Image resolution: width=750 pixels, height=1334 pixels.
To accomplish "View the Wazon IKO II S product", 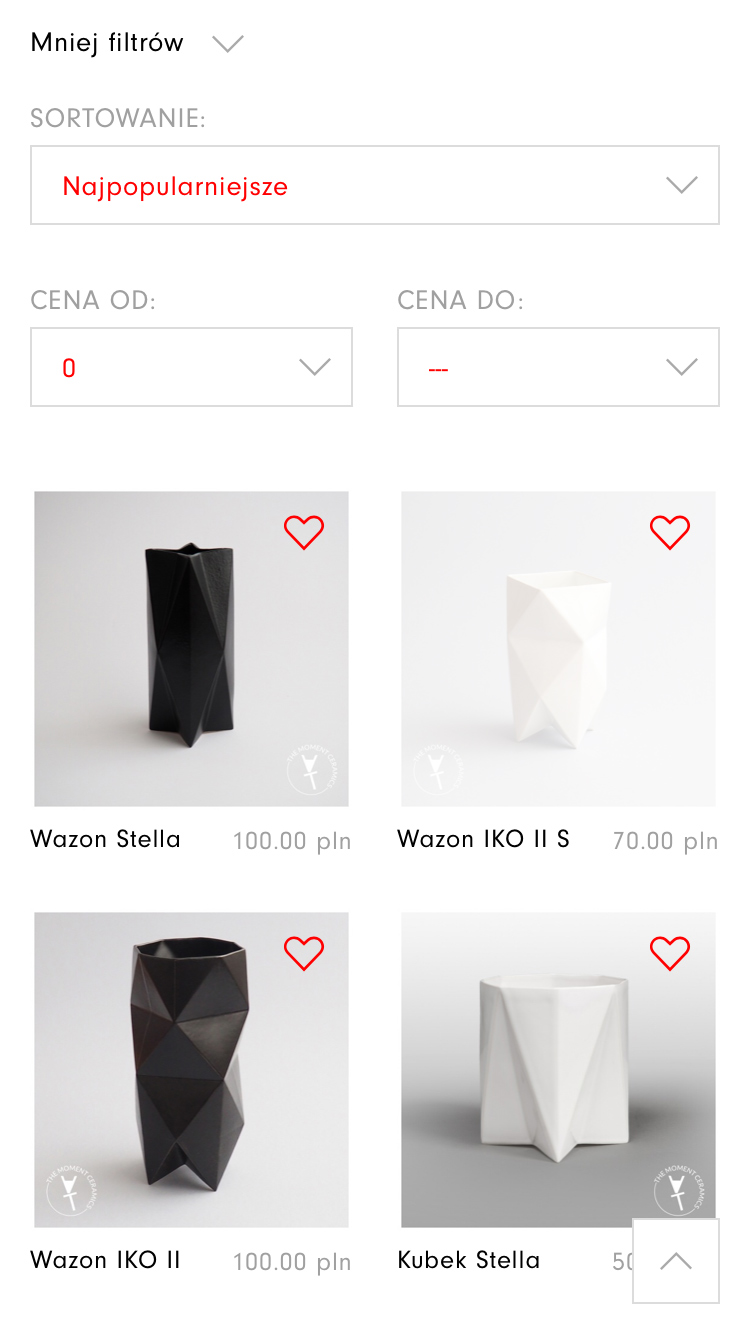I will pos(558,649).
